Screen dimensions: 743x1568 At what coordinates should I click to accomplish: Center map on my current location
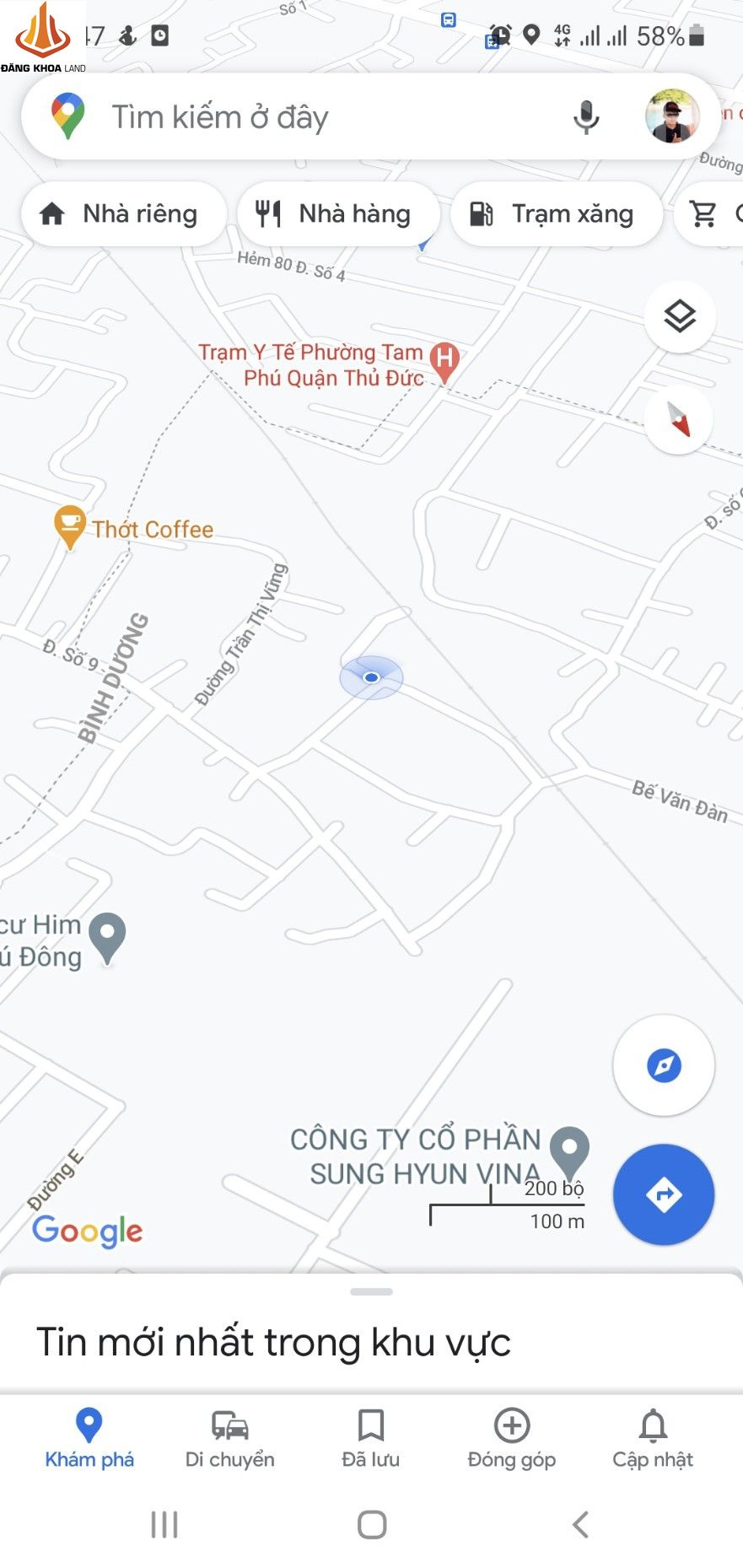[x=664, y=1065]
